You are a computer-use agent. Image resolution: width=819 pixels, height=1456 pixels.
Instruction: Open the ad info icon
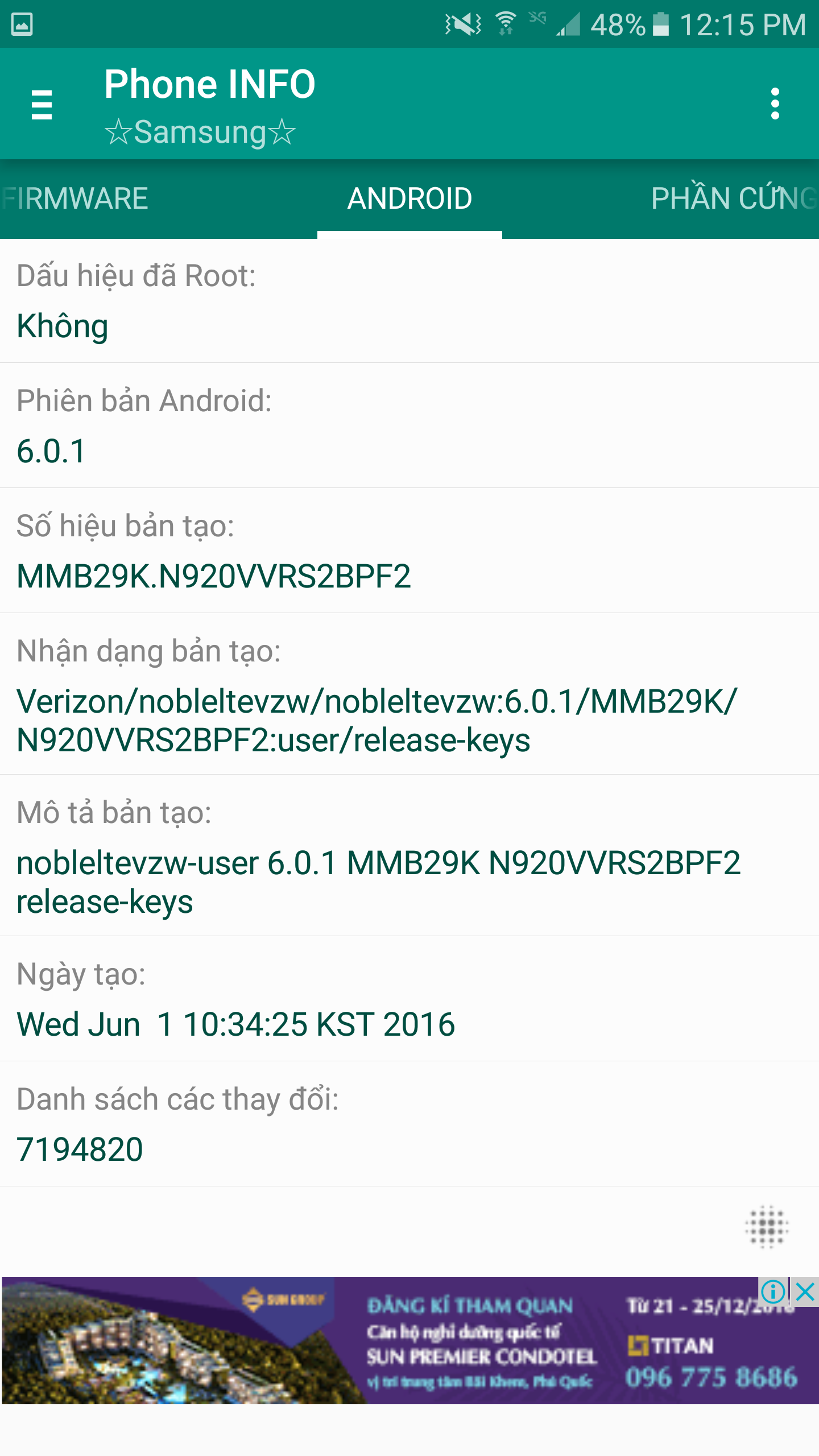[773, 1292]
